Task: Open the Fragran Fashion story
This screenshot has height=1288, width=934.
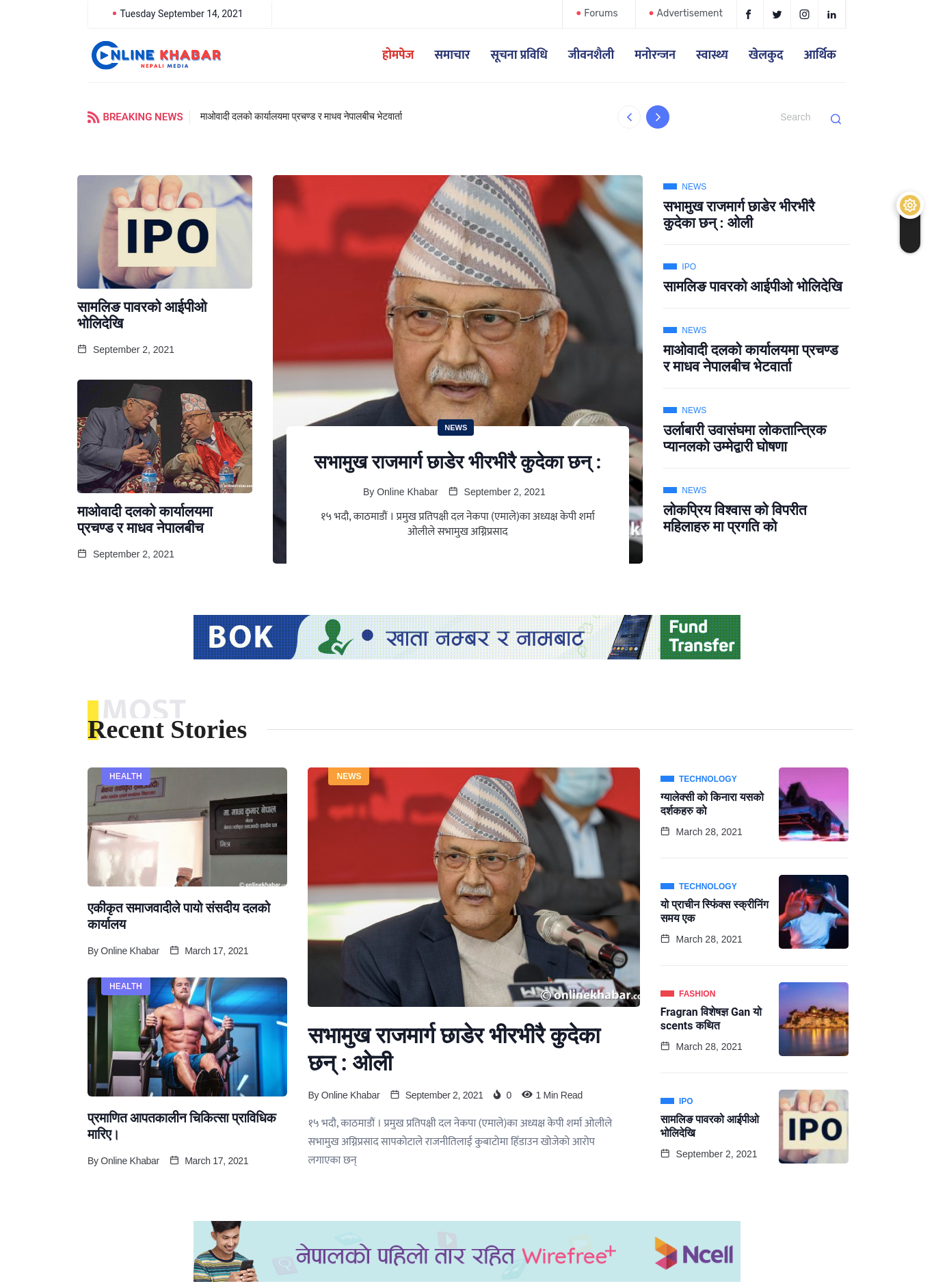Action: (711, 1018)
